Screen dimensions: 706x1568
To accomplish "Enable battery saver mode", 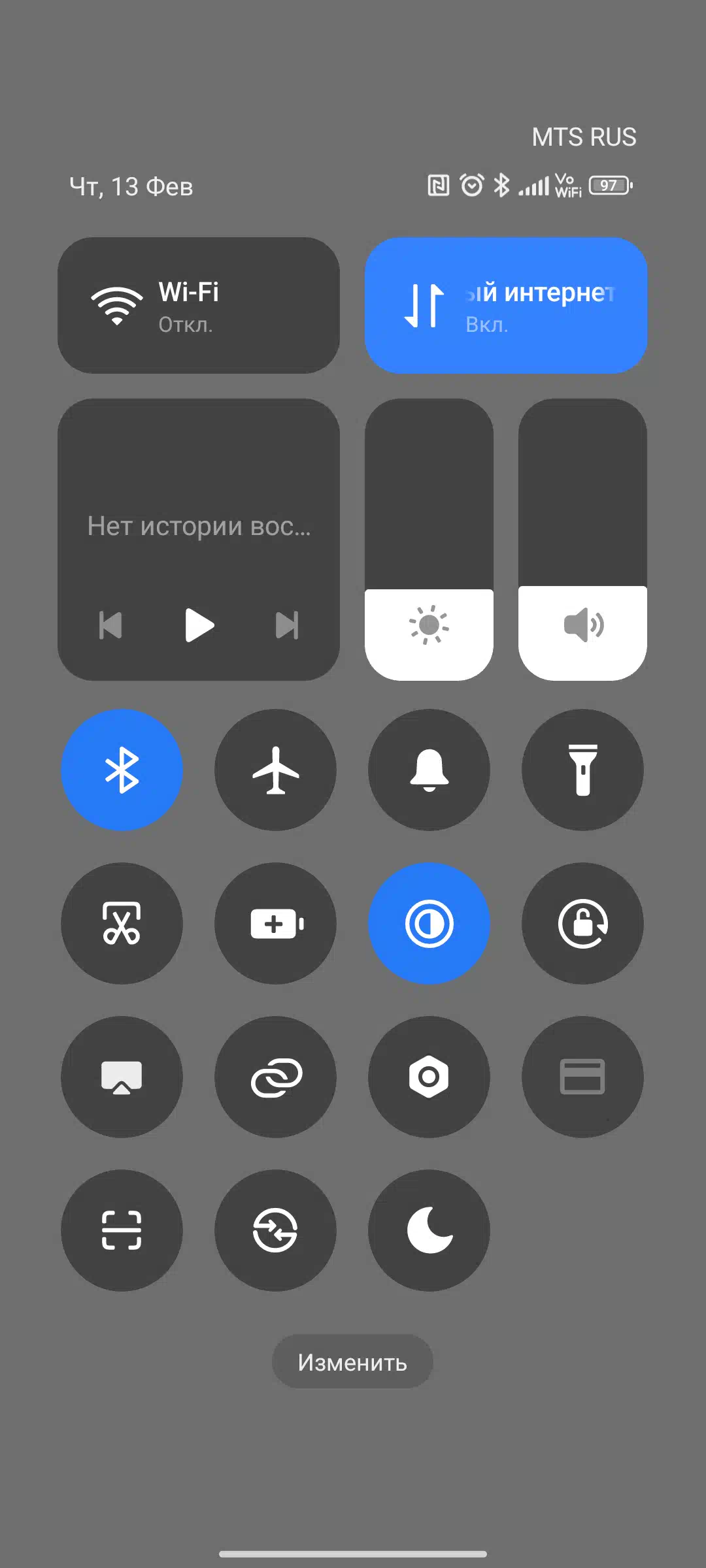I will point(275,923).
